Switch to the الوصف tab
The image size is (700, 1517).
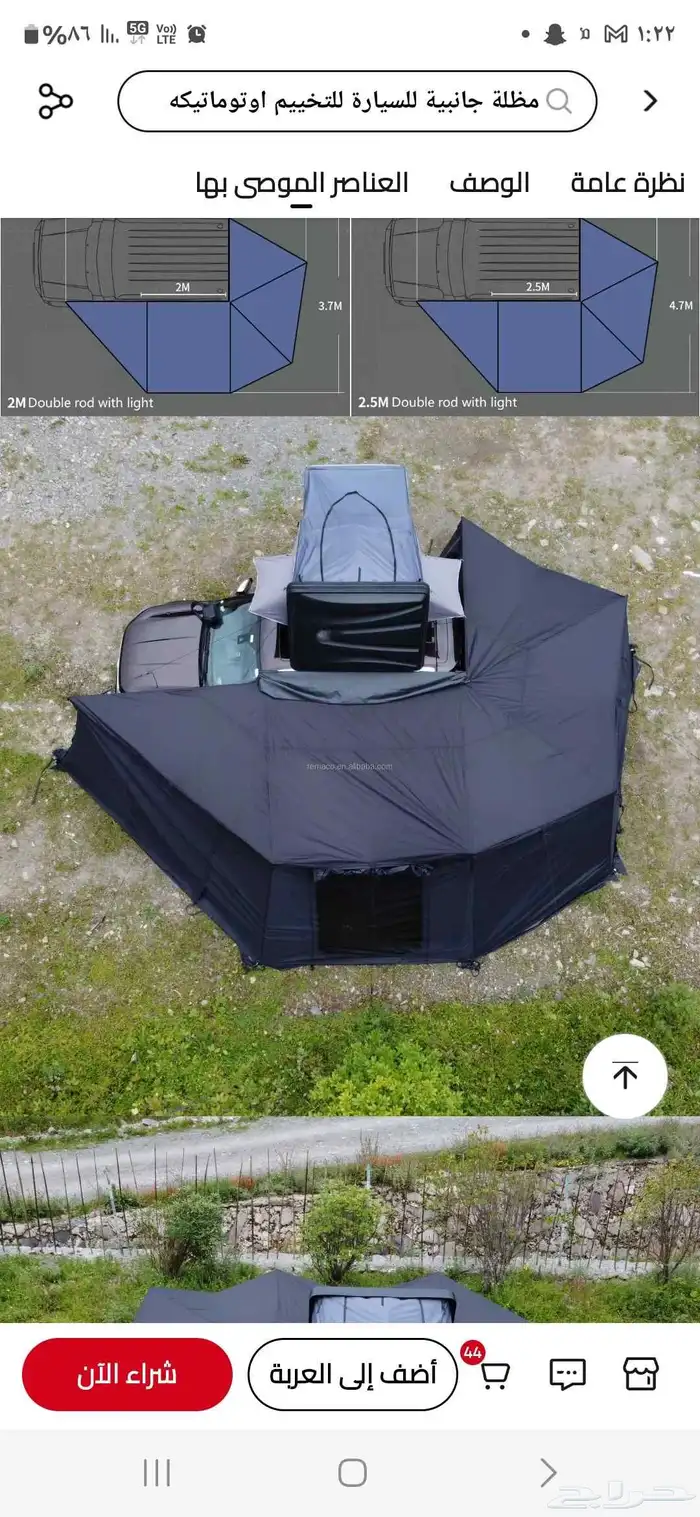click(489, 183)
